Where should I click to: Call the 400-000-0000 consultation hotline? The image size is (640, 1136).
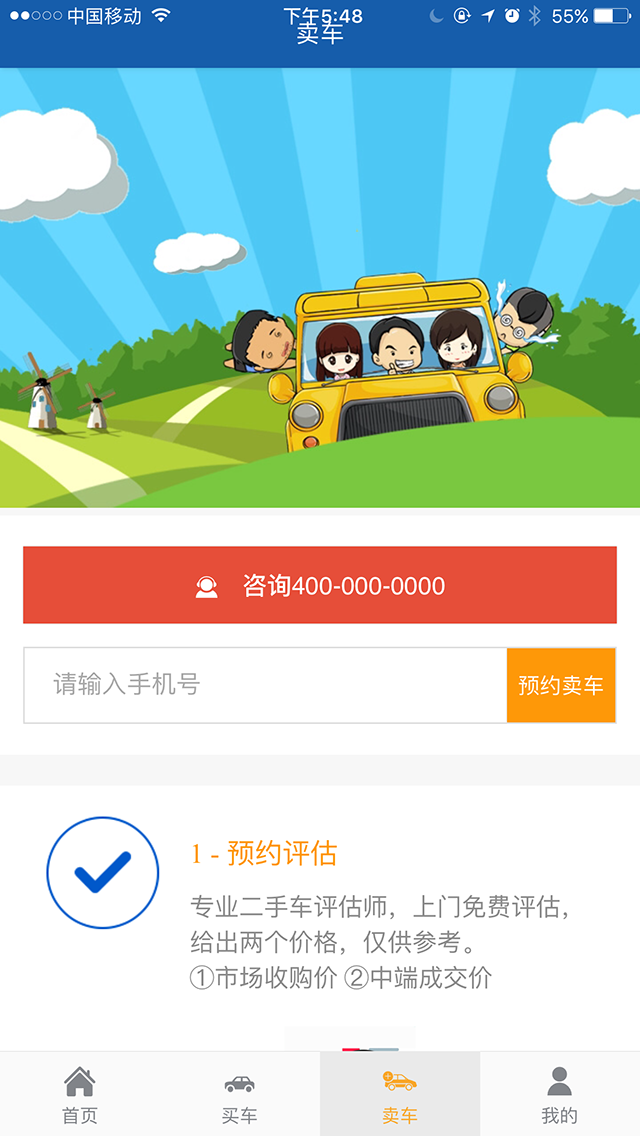(x=320, y=585)
